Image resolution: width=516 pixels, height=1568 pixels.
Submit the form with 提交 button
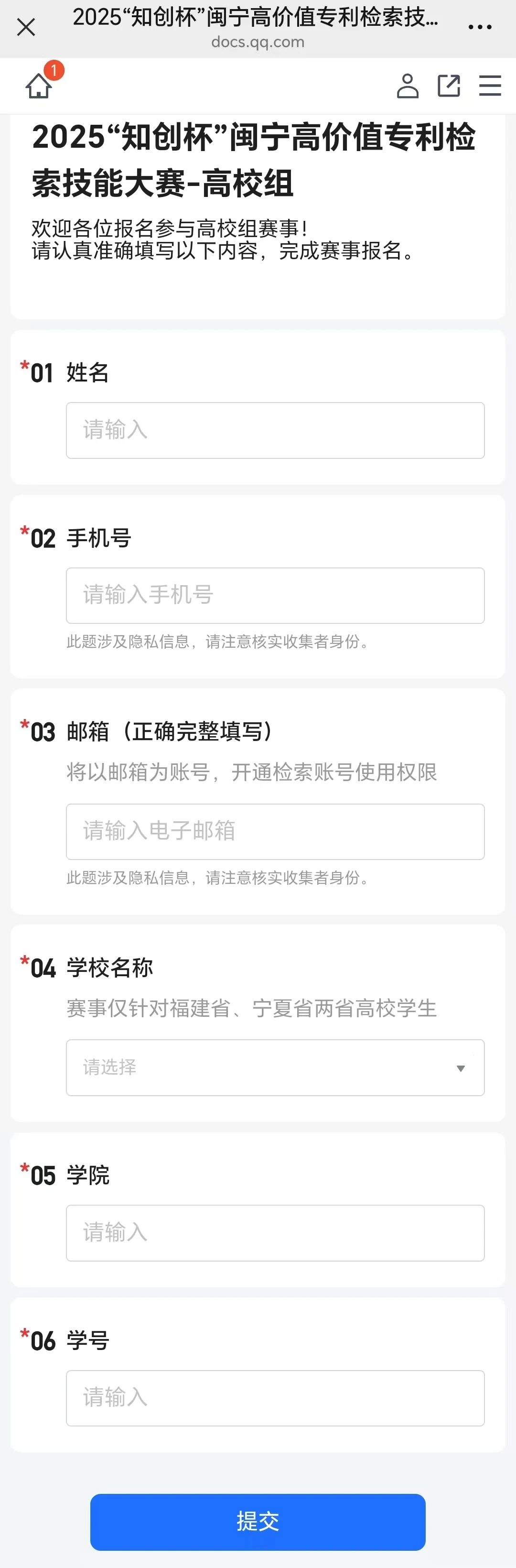[x=258, y=1522]
